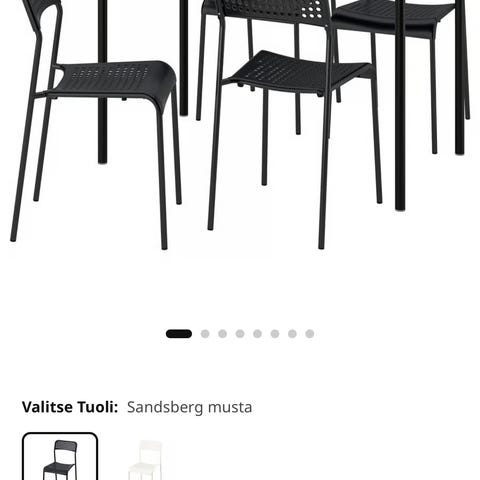Jump to the second image via page indicator
Viewport: 480px width, 480px height.
click(x=205, y=334)
